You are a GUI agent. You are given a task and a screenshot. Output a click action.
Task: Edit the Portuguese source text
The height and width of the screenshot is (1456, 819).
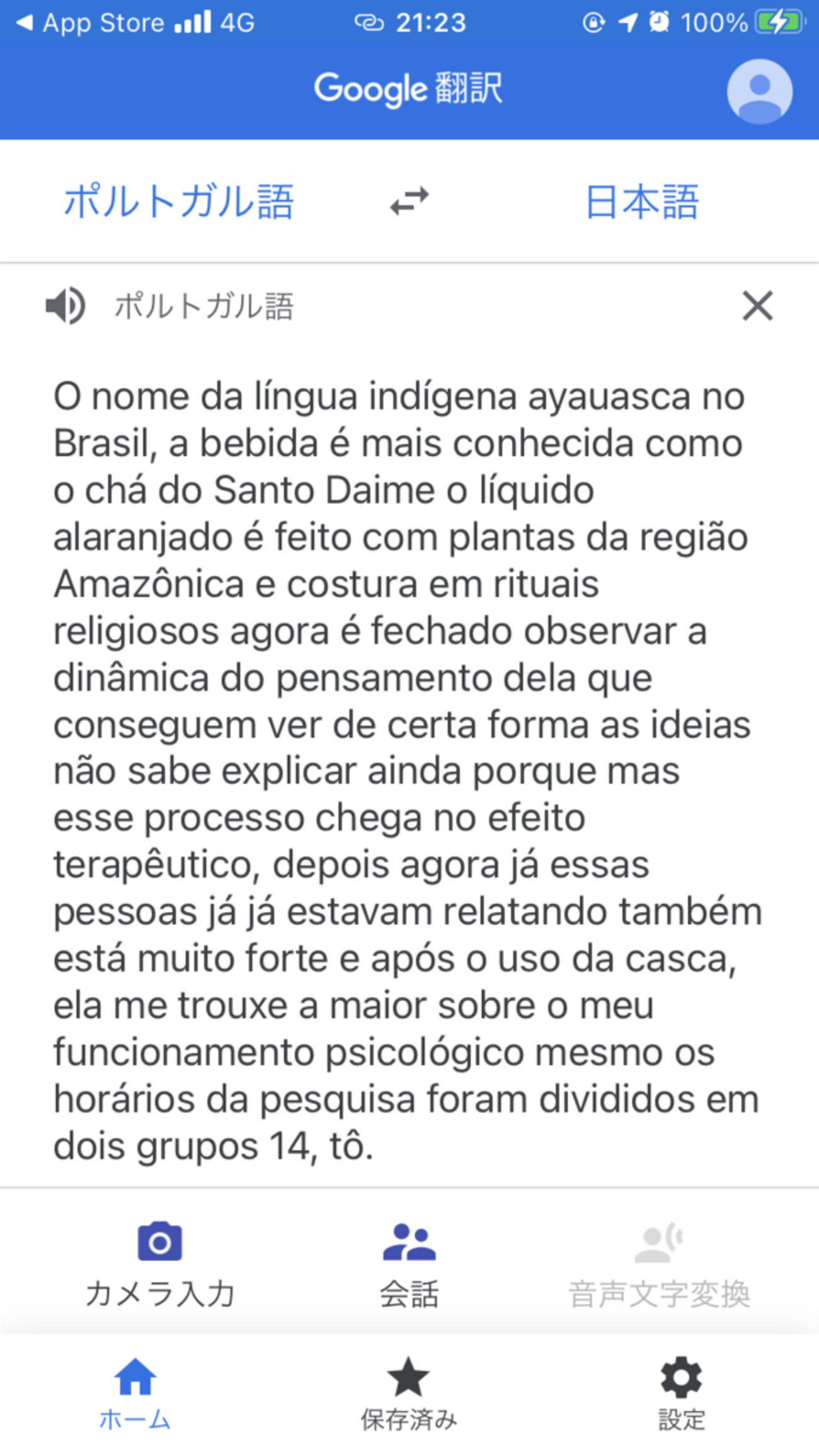click(403, 769)
